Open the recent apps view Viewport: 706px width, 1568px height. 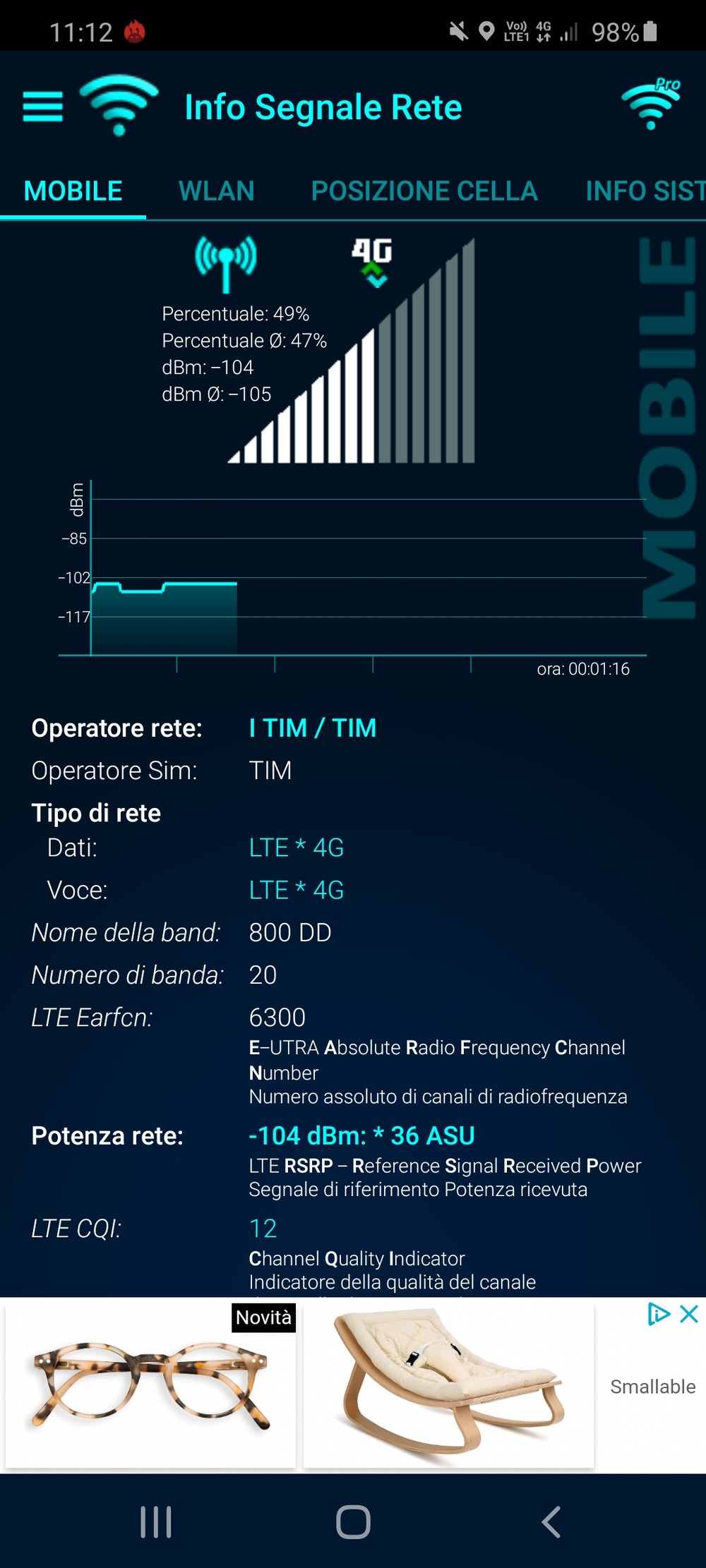pos(155,1522)
